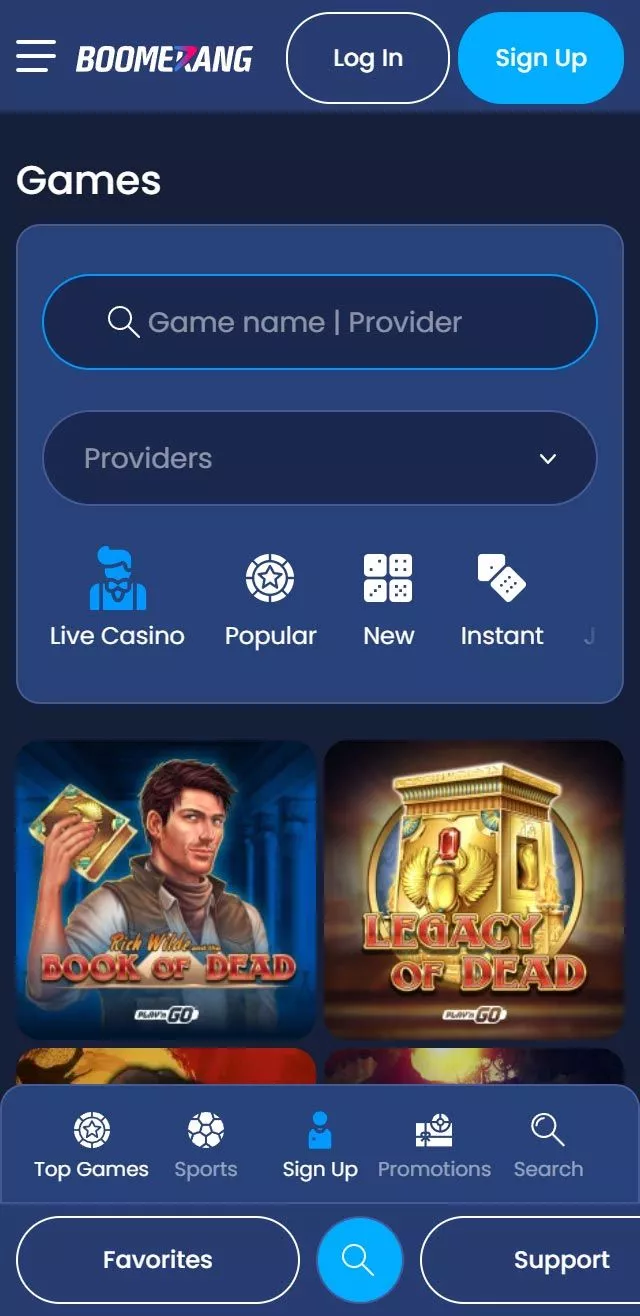Image resolution: width=640 pixels, height=1316 pixels.
Task: Open the hamburger menu
Action: point(36,57)
